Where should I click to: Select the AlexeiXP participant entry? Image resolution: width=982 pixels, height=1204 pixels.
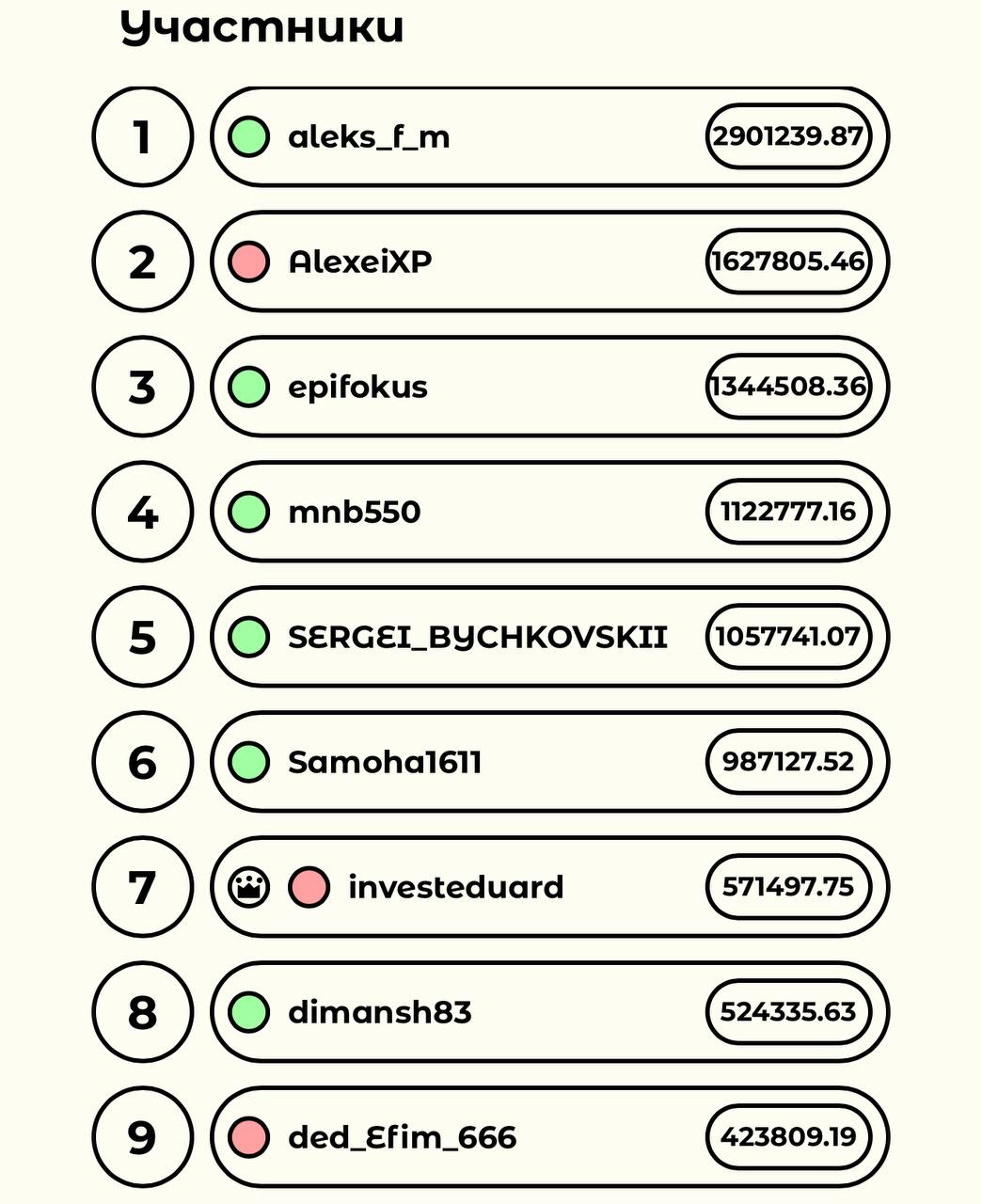pos(360,261)
